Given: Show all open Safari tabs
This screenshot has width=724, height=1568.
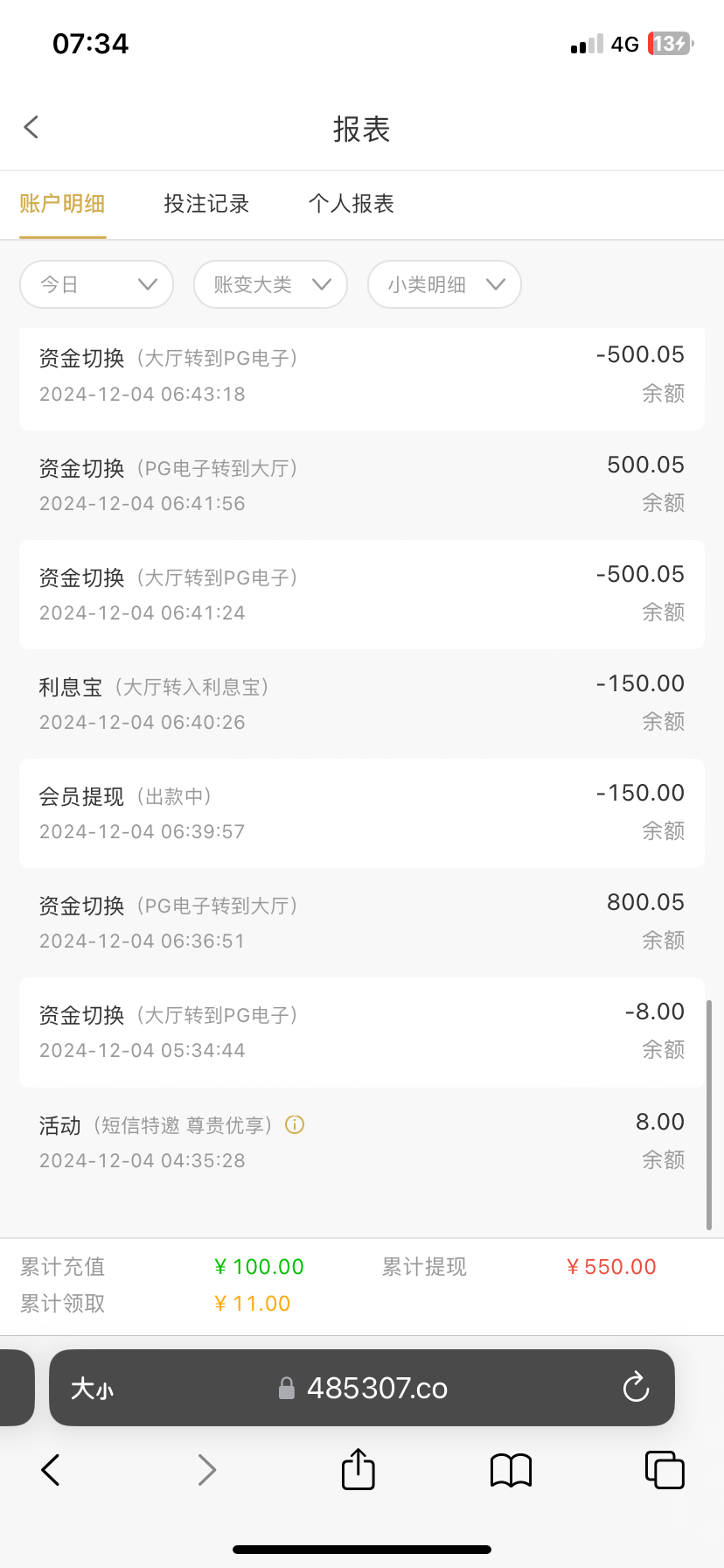Looking at the screenshot, I should point(665,1470).
